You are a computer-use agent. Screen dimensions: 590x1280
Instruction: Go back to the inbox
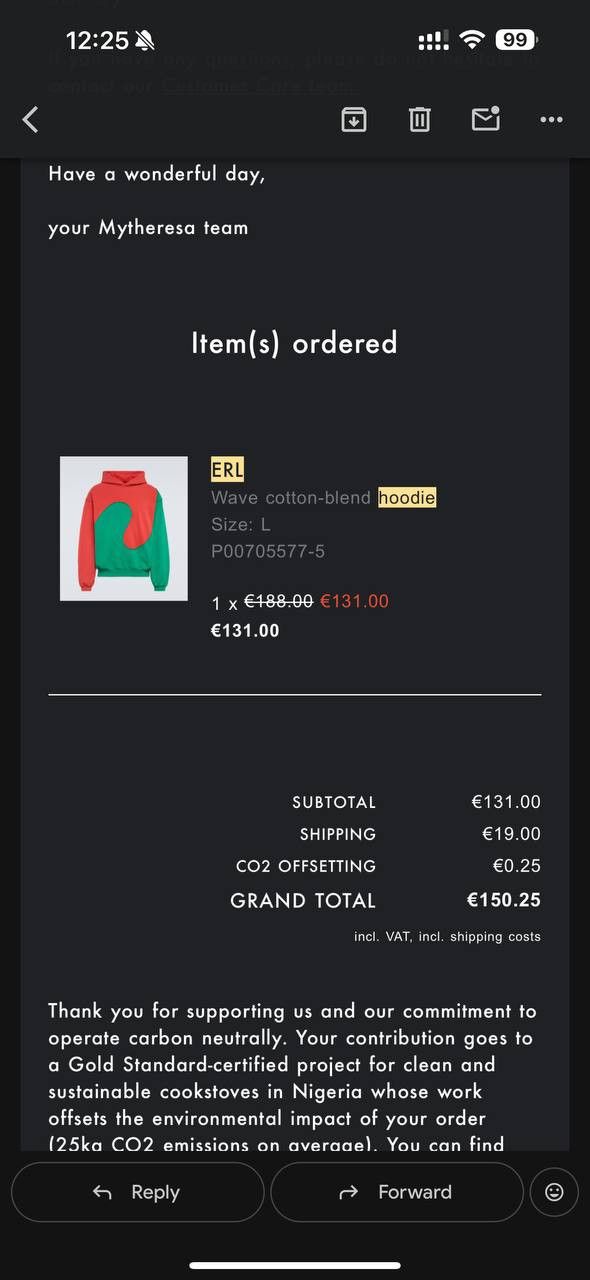click(x=30, y=120)
